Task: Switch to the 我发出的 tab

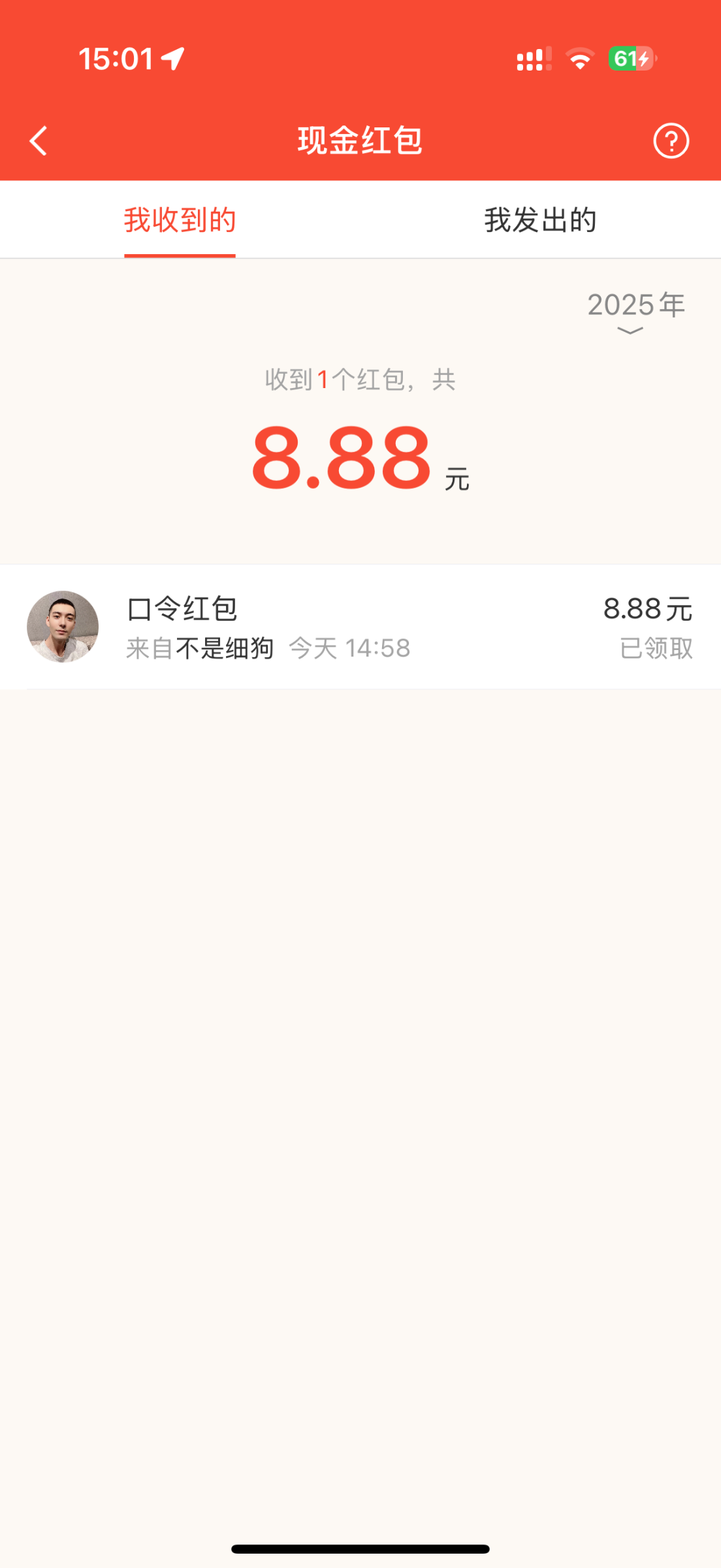Action: click(540, 220)
